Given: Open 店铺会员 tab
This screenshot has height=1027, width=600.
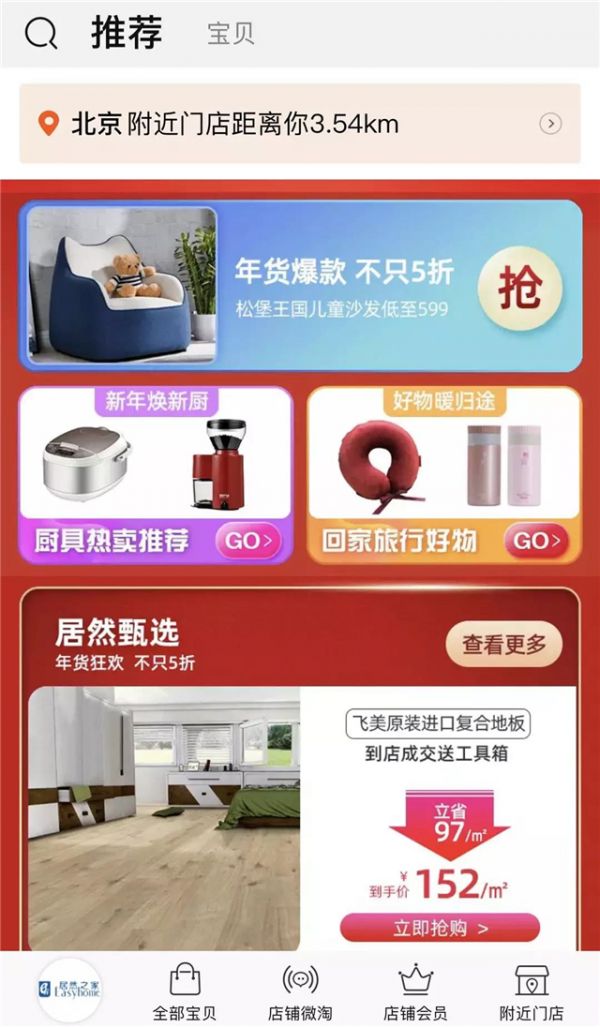Looking at the screenshot, I should pyautogui.click(x=415, y=991).
